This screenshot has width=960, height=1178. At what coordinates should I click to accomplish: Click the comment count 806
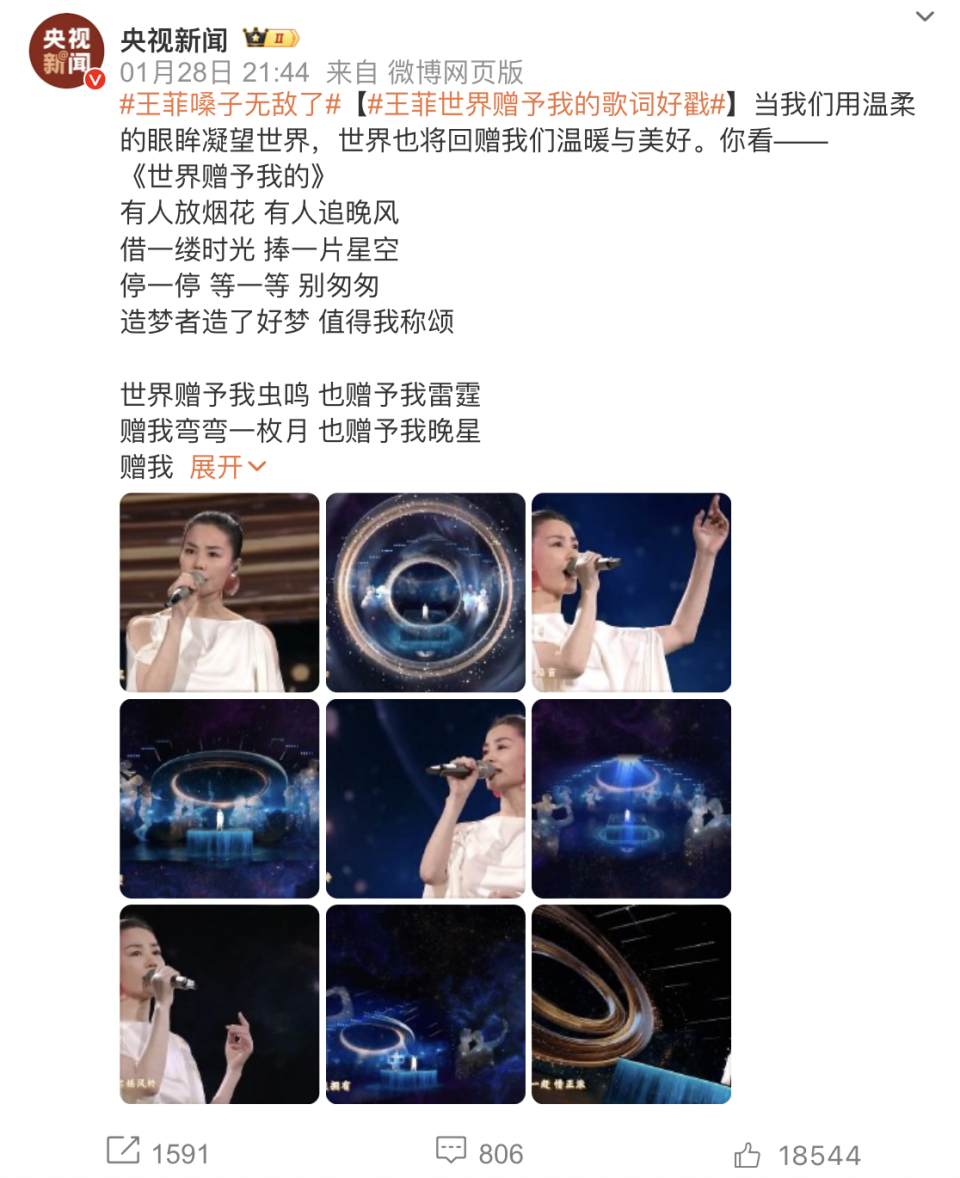499,1153
